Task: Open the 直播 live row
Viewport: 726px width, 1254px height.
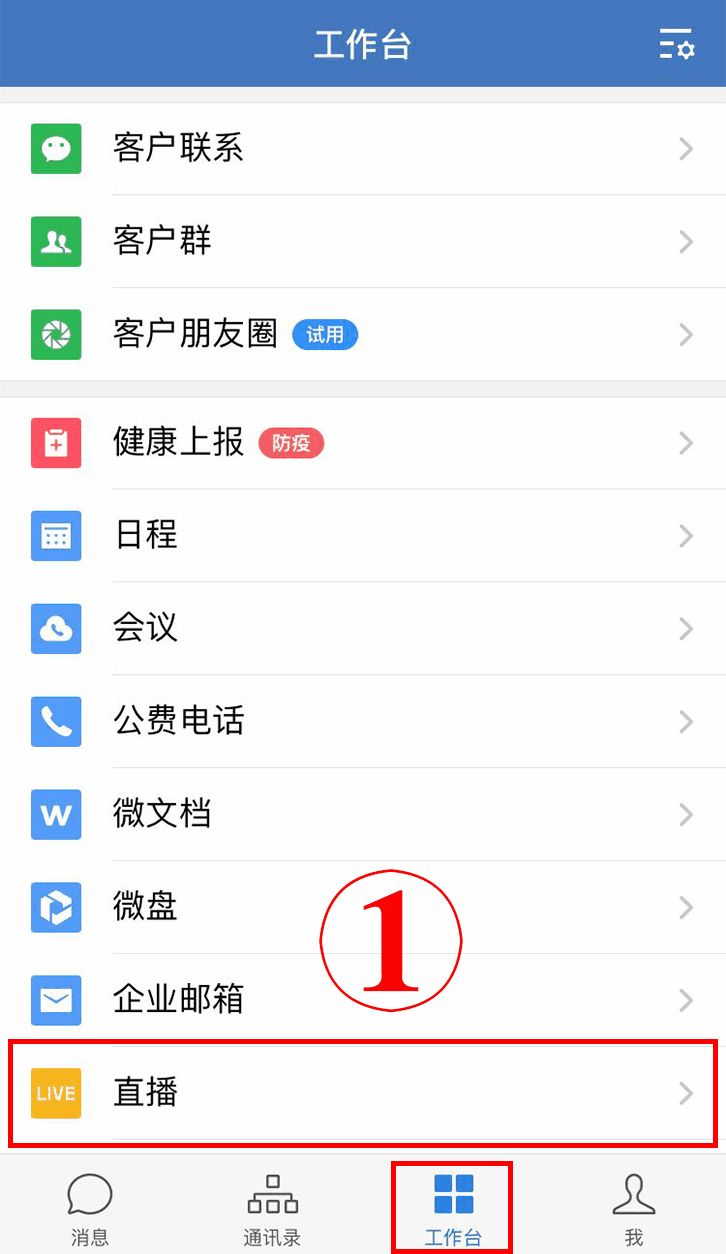Action: click(x=363, y=1093)
